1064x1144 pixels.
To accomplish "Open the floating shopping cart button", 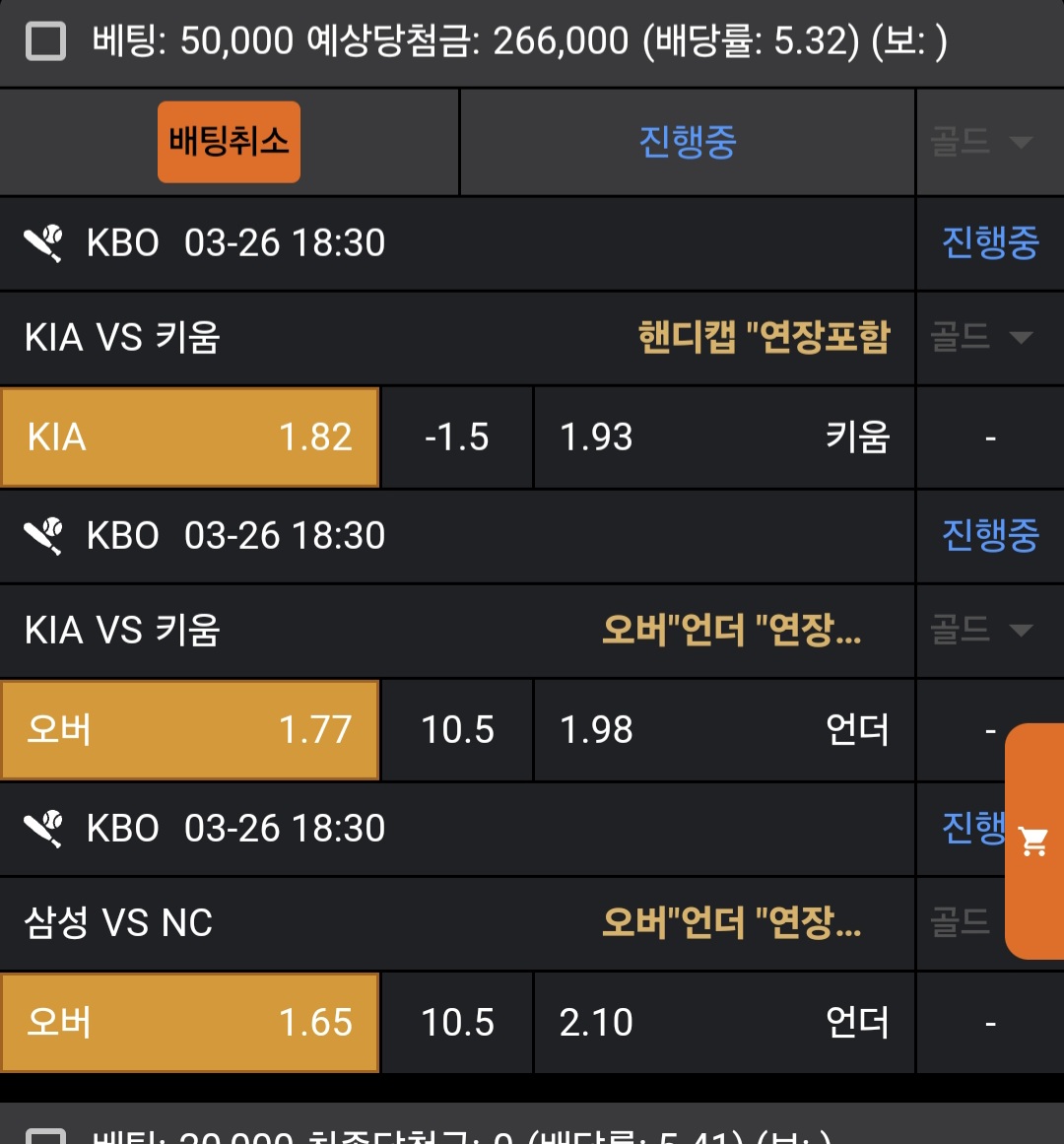I will (x=1033, y=841).
